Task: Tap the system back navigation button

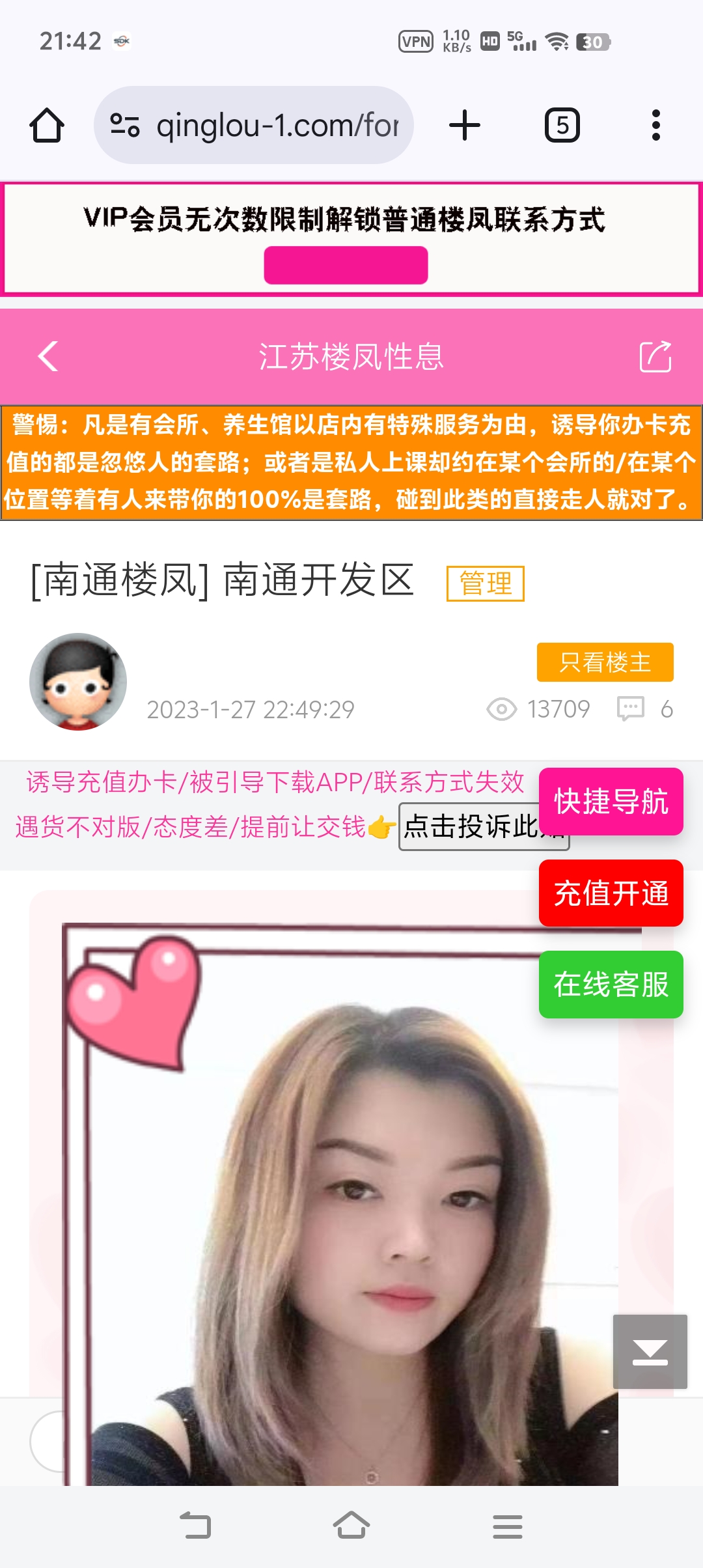Action: click(195, 1525)
